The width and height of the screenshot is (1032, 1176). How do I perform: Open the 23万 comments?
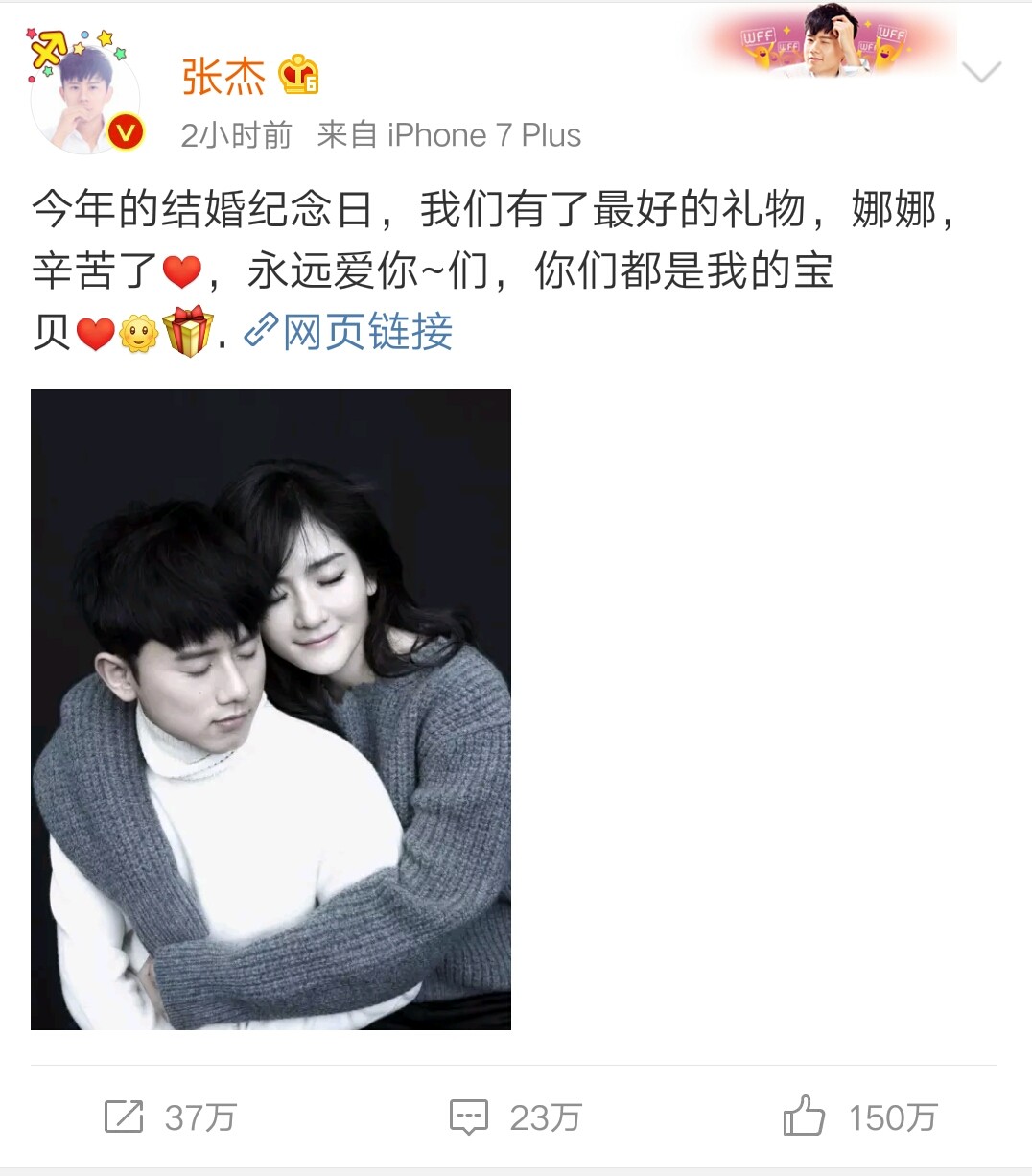(516, 1117)
